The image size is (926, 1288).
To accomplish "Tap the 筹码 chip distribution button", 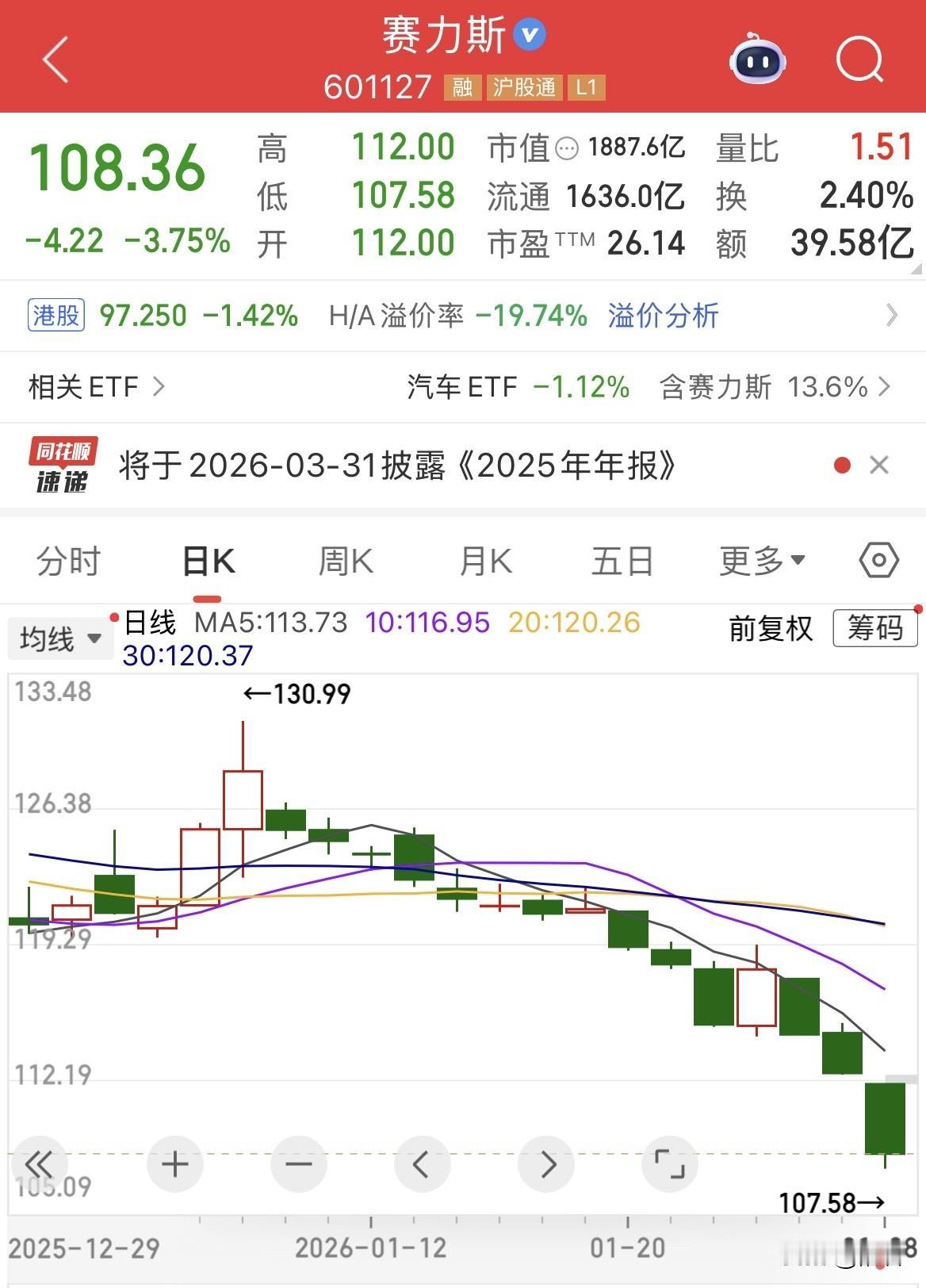I will (874, 629).
